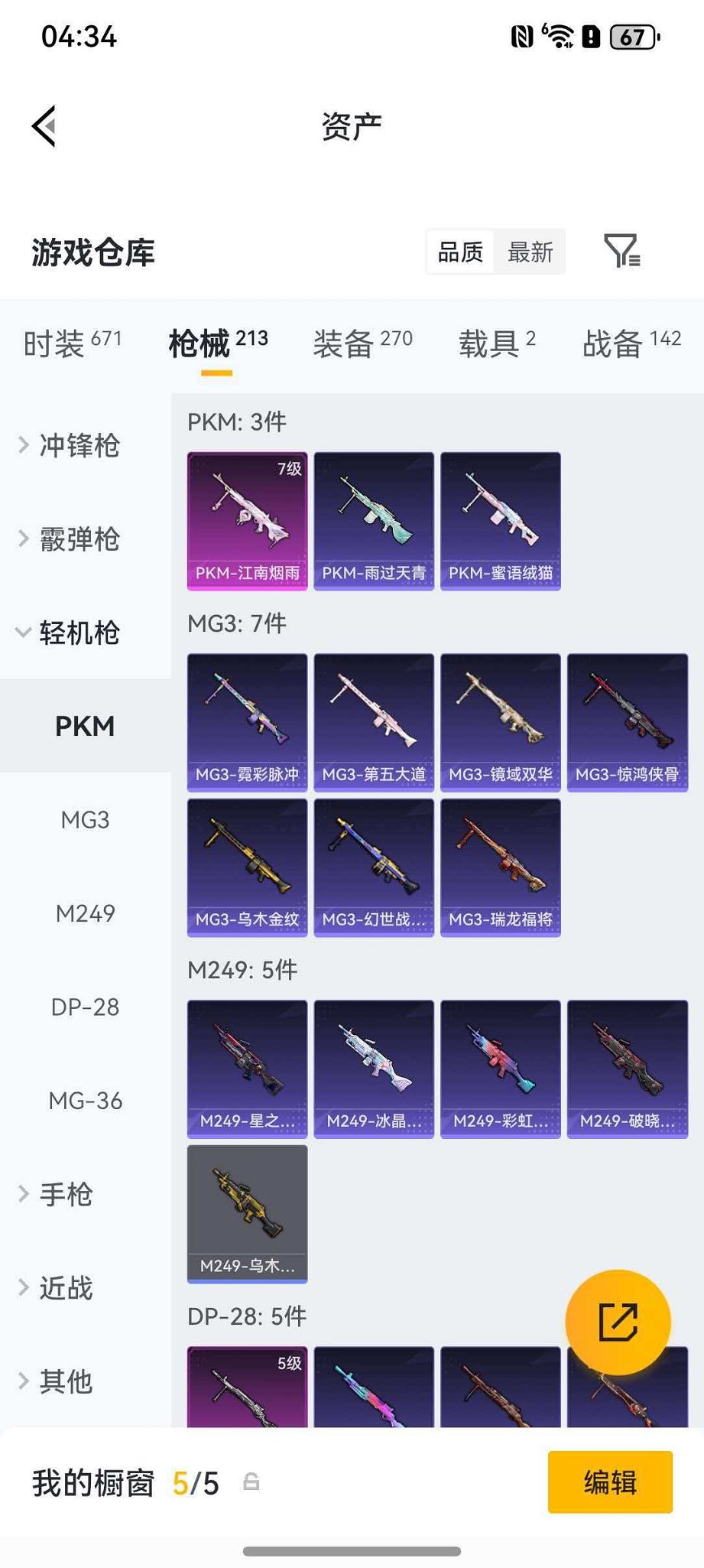Select DP-28 in the sidebar
The image size is (704, 1568).
(x=85, y=1007)
